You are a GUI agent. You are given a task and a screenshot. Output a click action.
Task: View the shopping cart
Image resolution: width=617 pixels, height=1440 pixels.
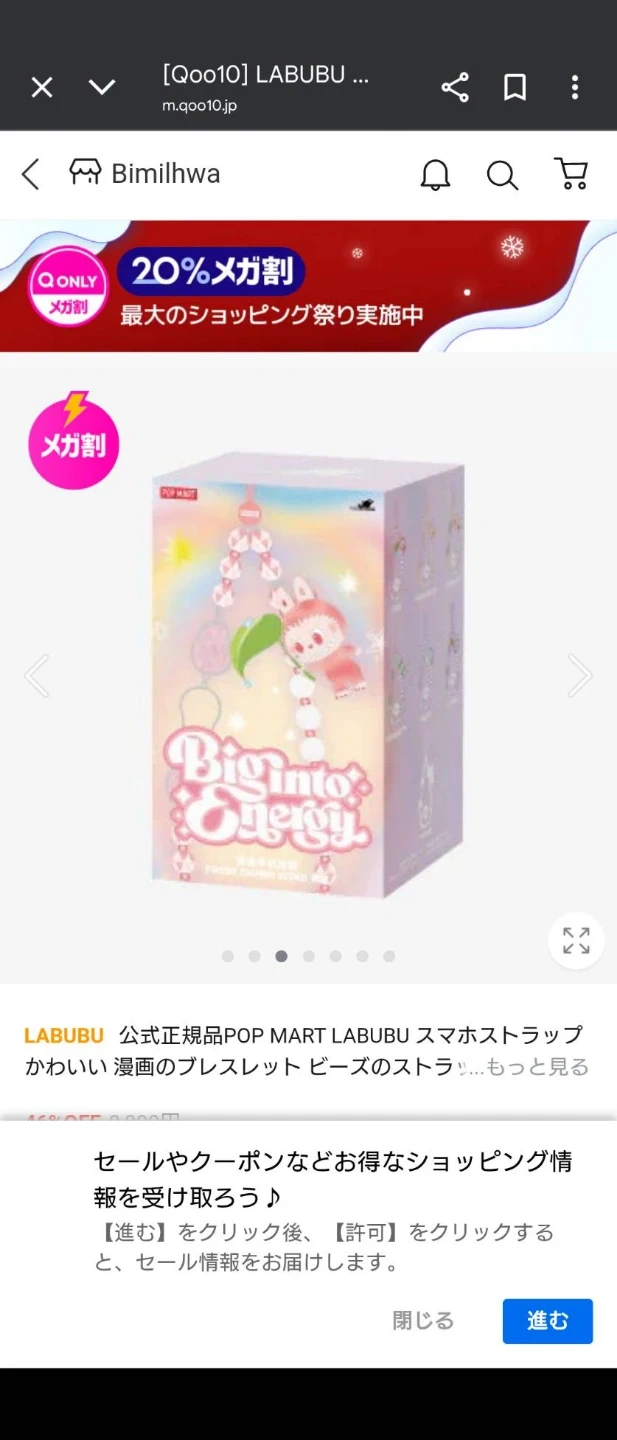click(571, 174)
